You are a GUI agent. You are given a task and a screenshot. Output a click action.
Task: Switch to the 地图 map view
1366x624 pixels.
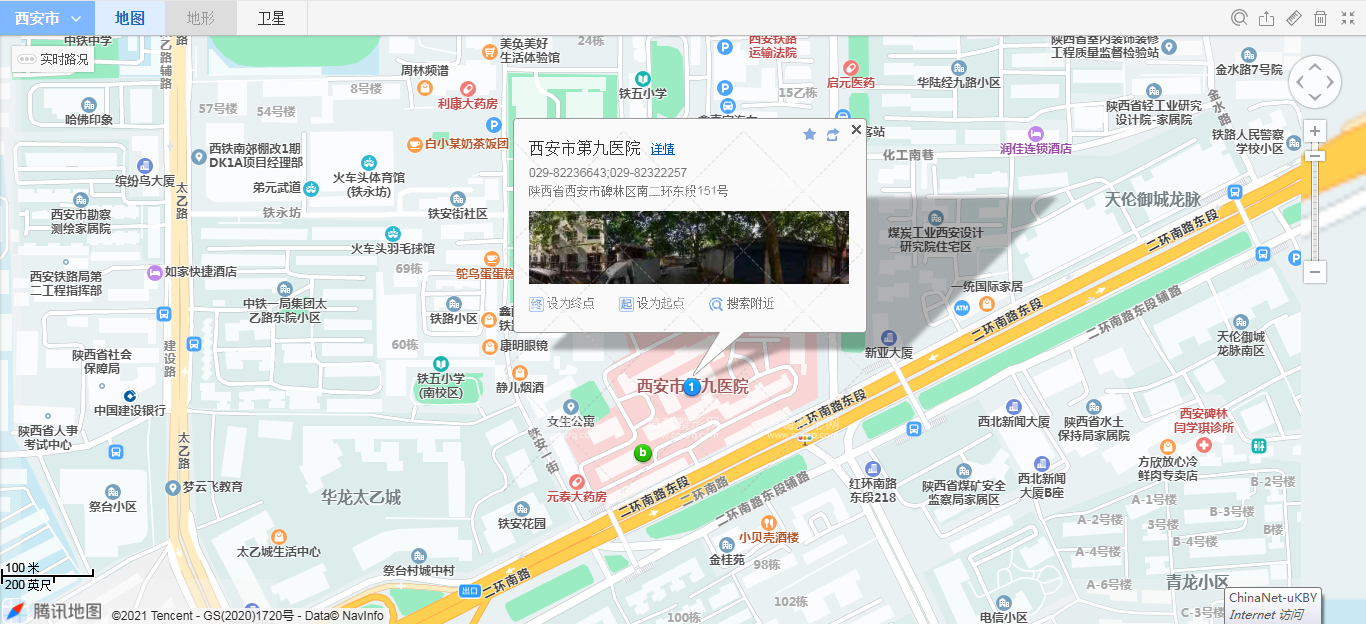(129, 18)
